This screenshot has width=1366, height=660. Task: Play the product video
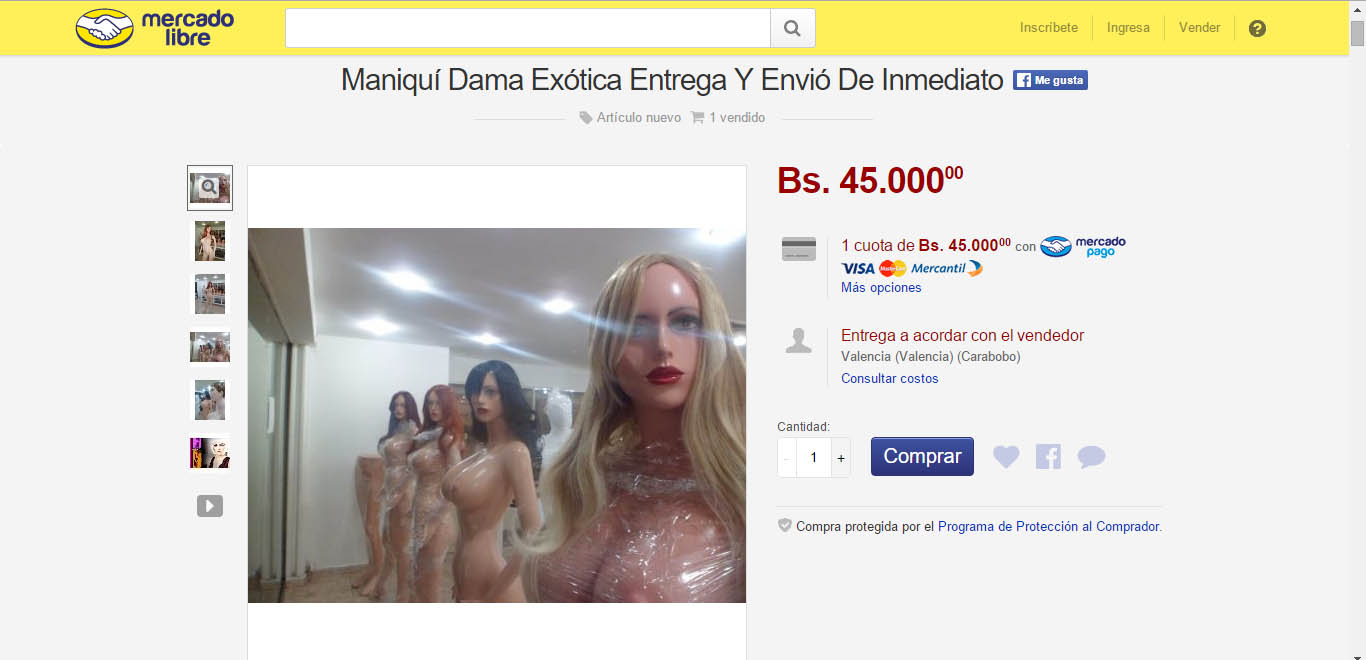pos(210,506)
